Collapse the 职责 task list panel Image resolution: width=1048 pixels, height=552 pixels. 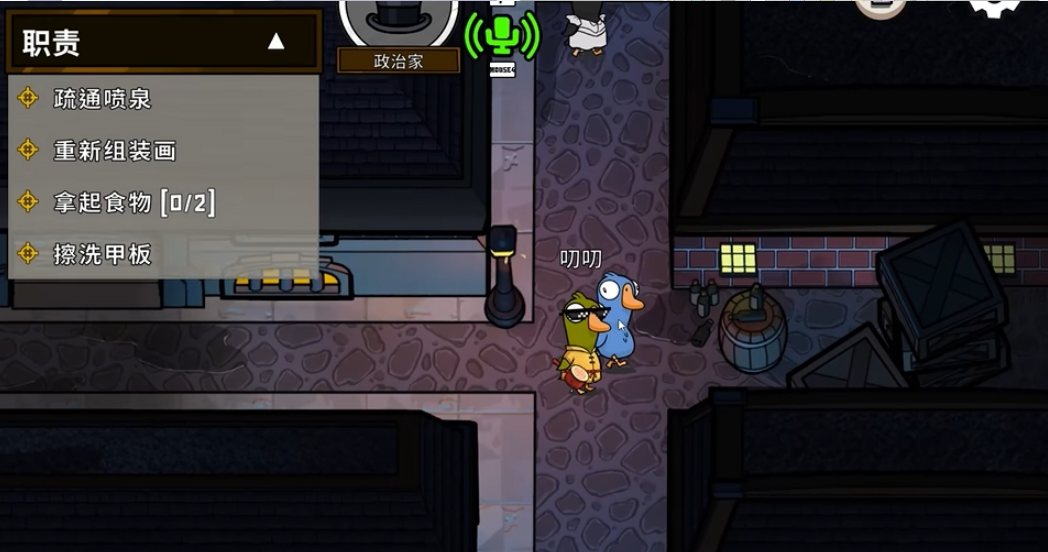click(x=276, y=42)
